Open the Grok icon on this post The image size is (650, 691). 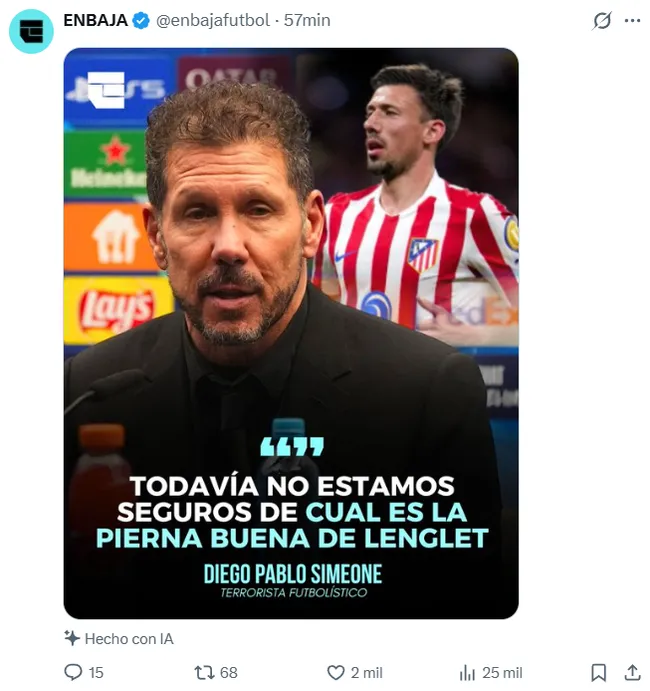(602, 21)
